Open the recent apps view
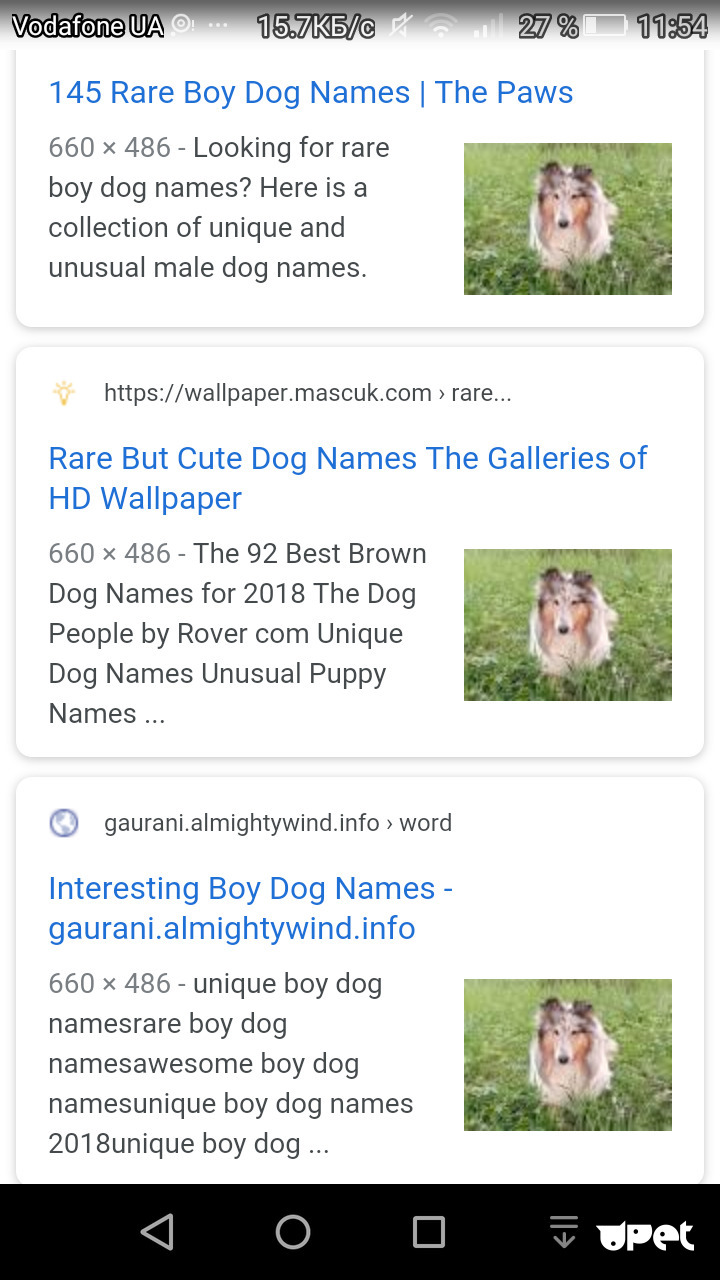The width and height of the screenshot is (720, 1280). 429,1232
